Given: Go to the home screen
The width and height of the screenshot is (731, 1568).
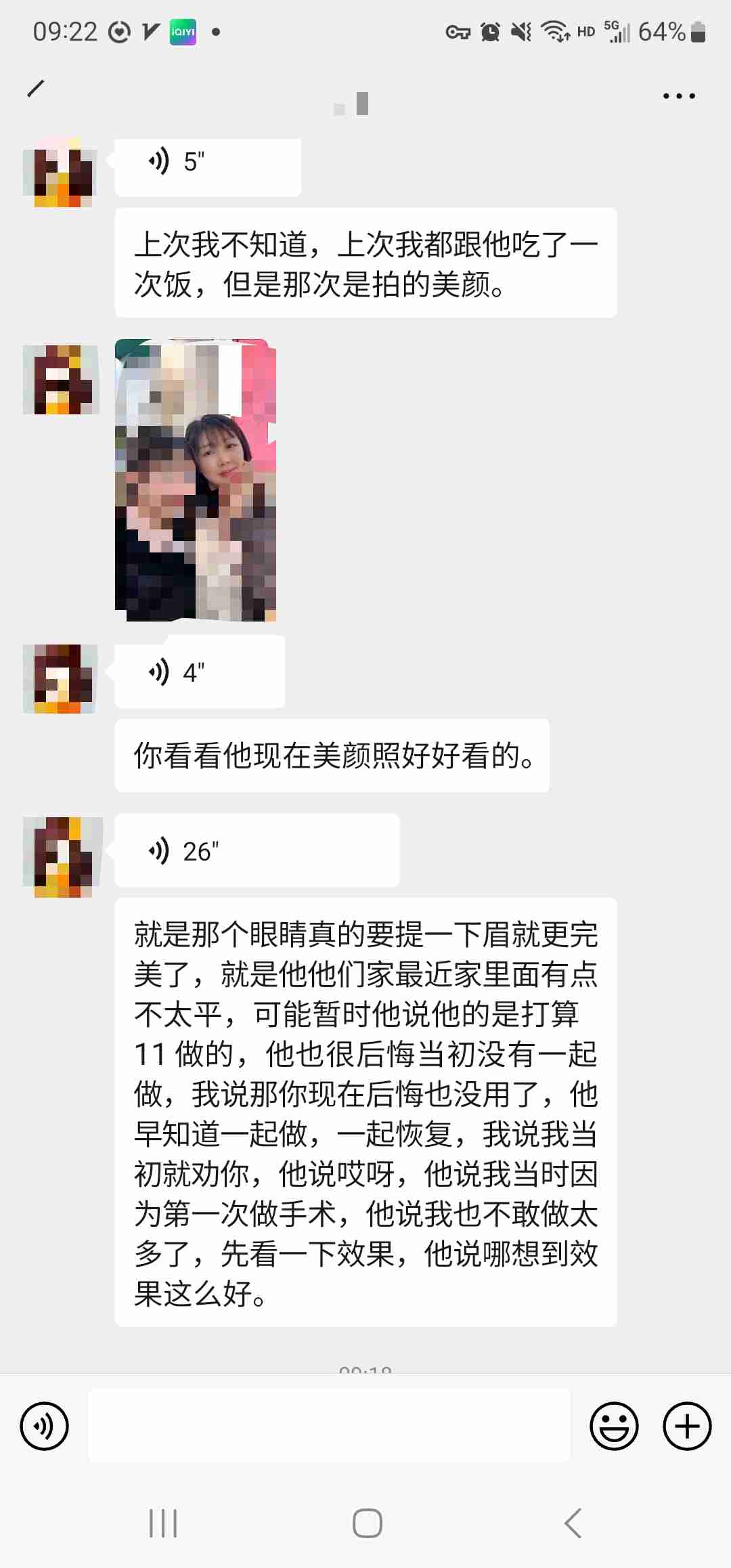Looking at the screenshot, I should click(368, 1523).
